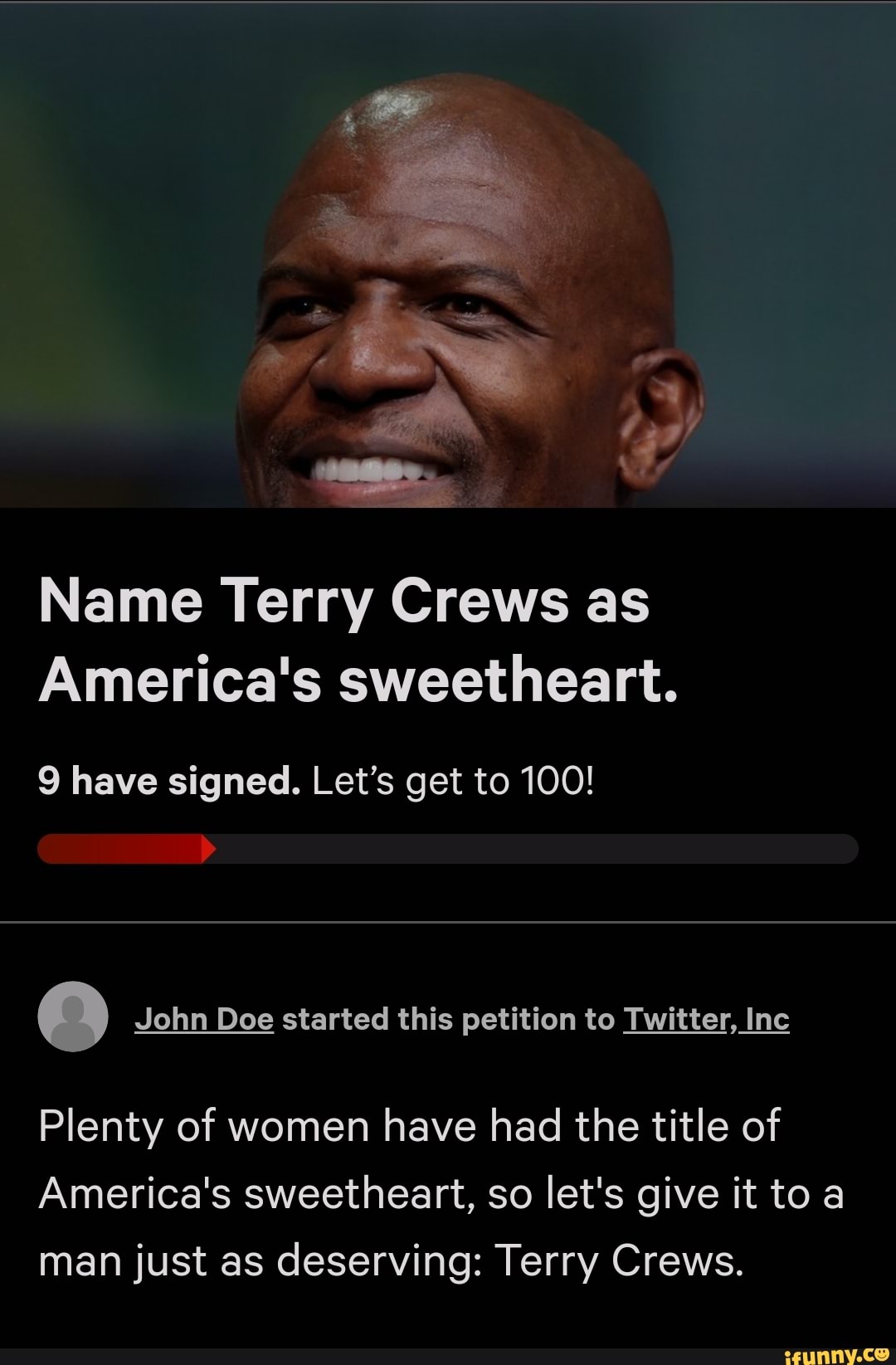Select the petition description paragraph
Viewport: 896px width, 1365px height.
pos(440,1195)
